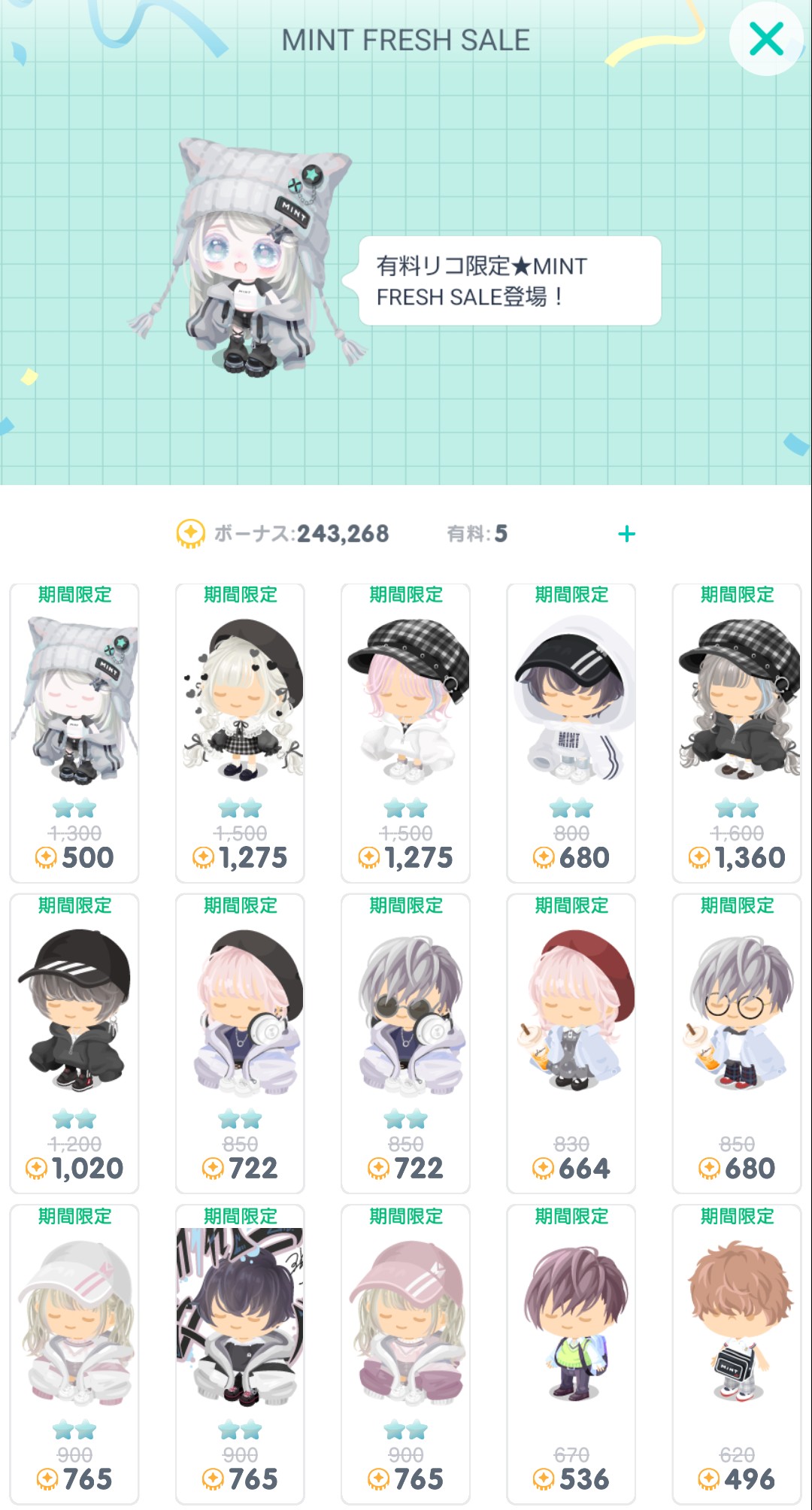Open the plaid cap outfit priced 1,360
The height and width of the screenshot is (1510, 812).
point(737,732)
